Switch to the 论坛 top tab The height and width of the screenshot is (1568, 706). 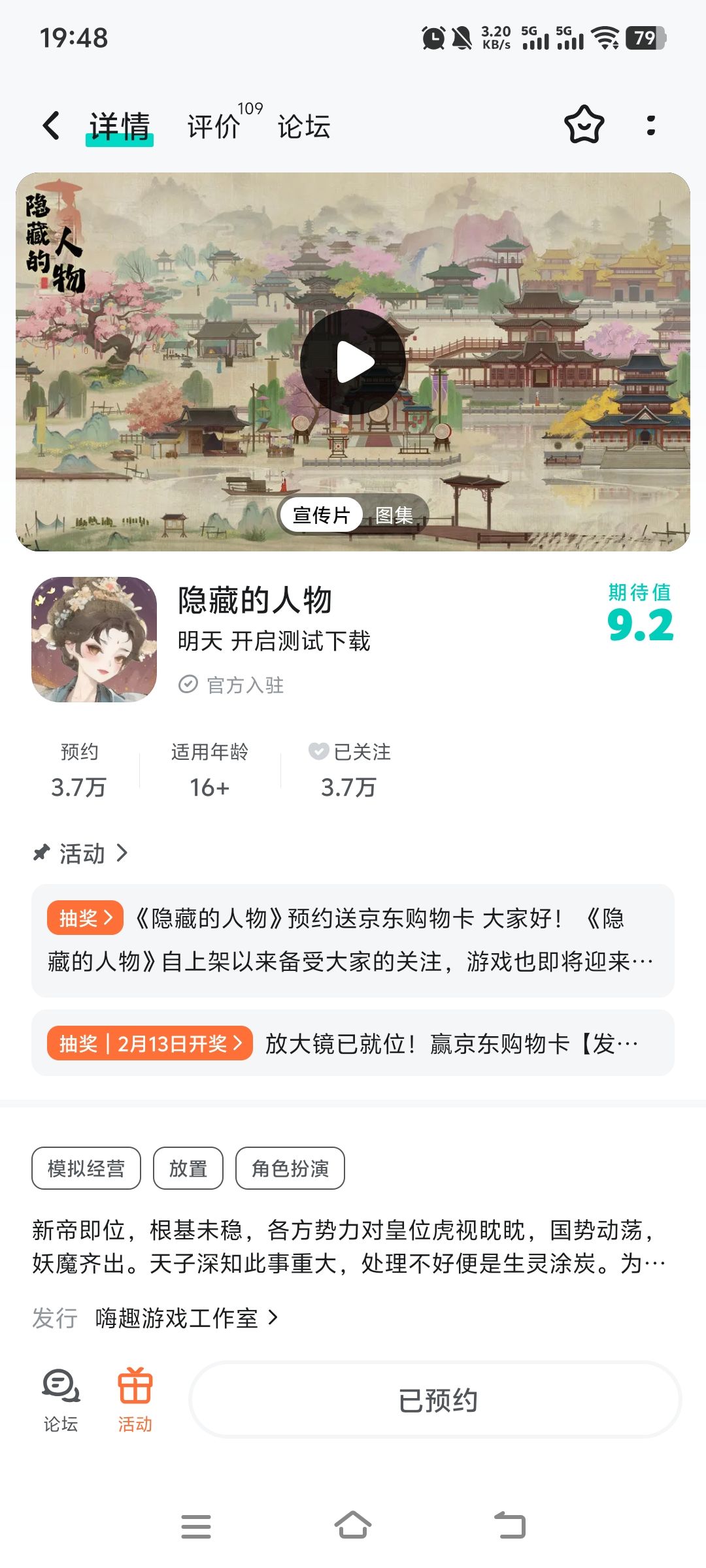coord(303,125)
